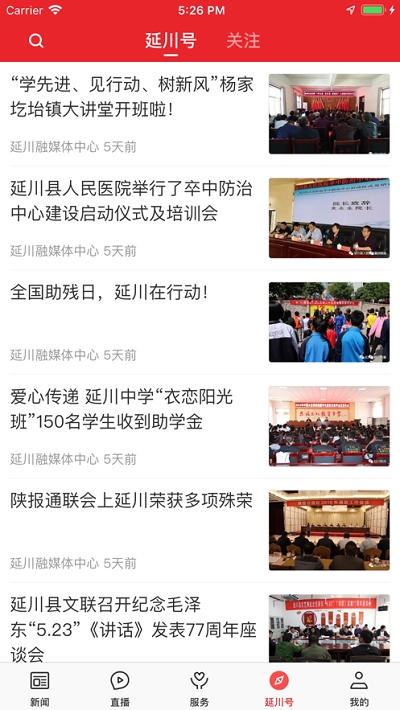The height and width of the screenshot is (710, 400).
Task: Open the 我的 profile tab
Action: pos(359,688)
